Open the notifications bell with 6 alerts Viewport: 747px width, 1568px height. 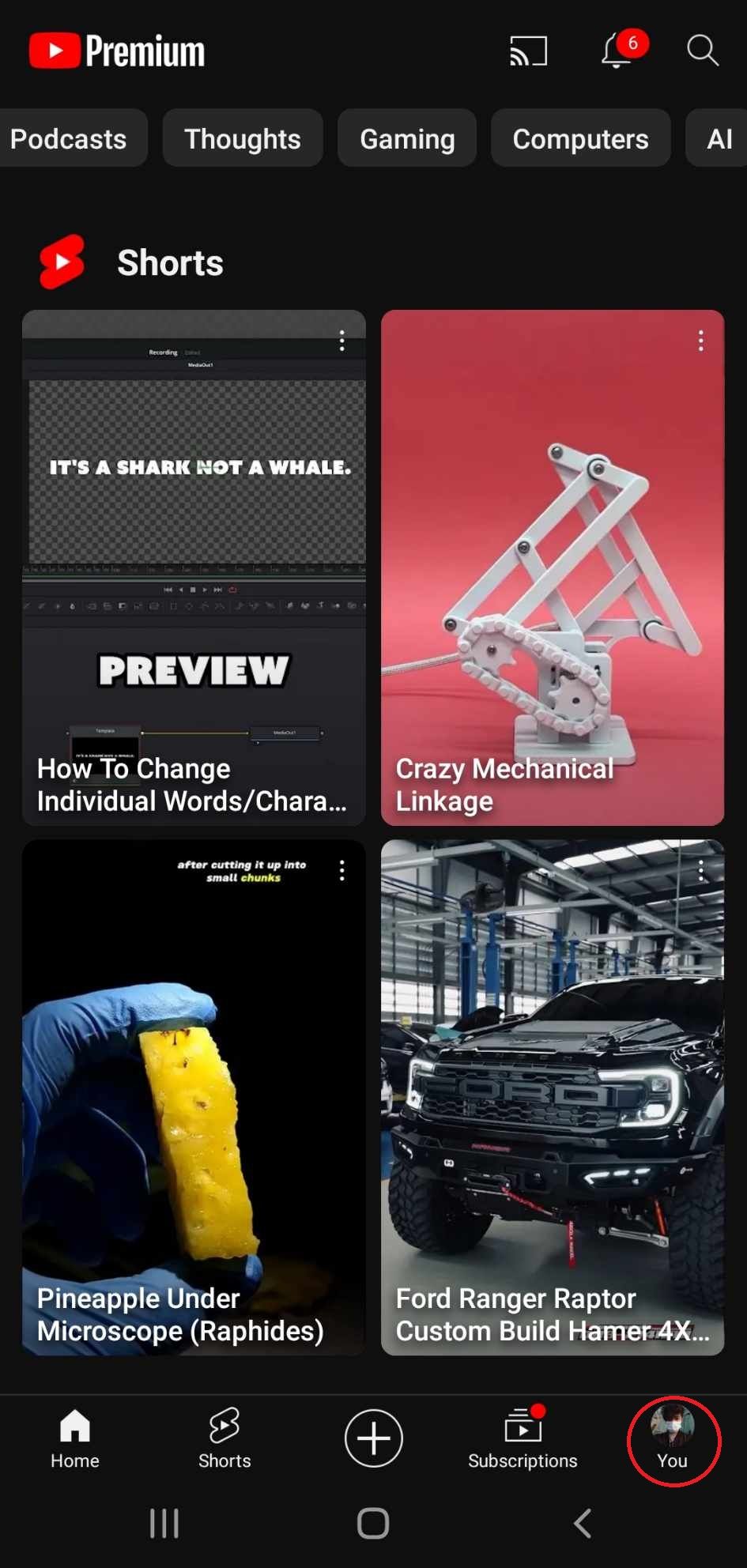click(616, 51)
